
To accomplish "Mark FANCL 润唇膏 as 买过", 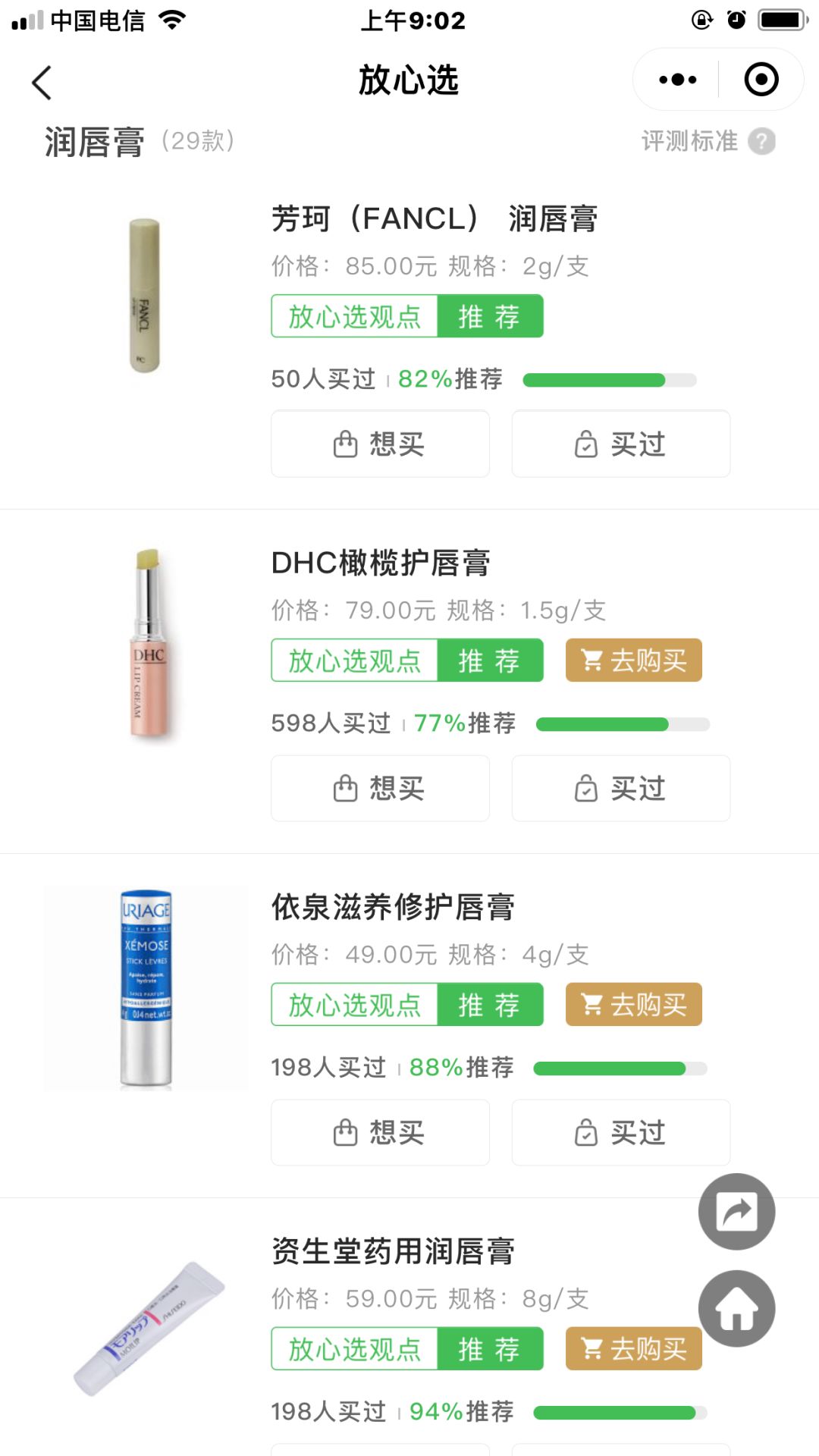I will (620, 444).
